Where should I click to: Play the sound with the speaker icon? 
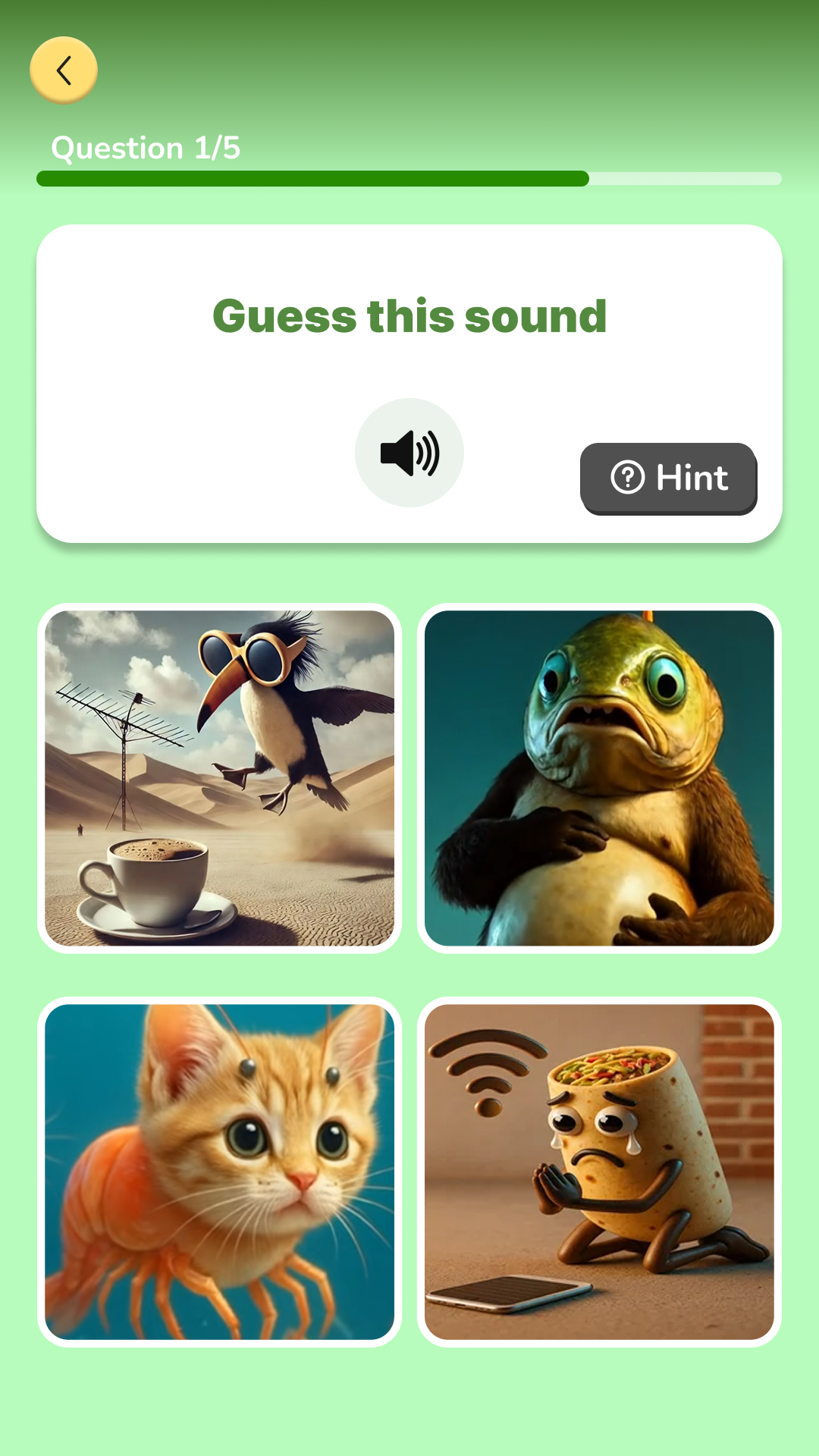click(x=409, y=453)
